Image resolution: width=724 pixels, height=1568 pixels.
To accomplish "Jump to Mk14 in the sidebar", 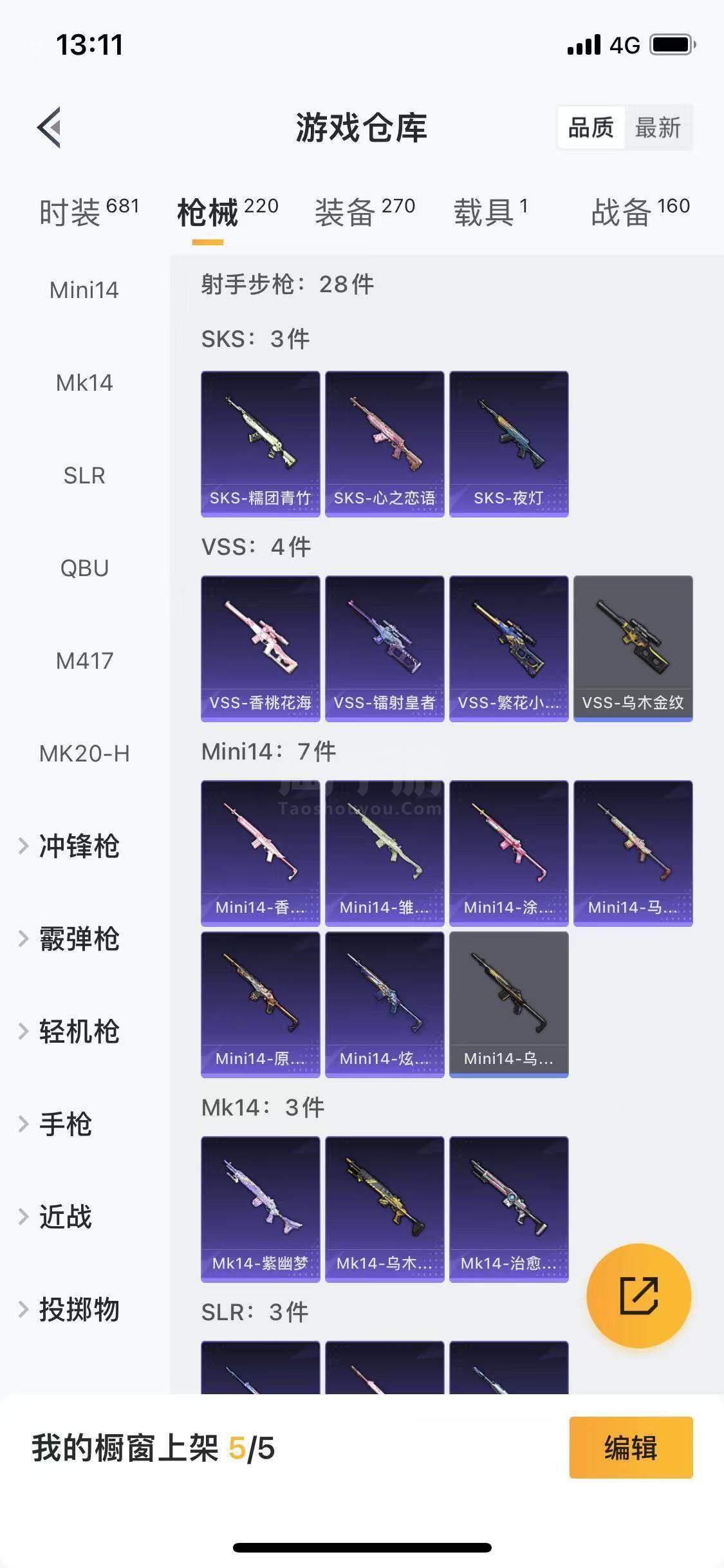I will pyautogui.click(x=84, y=383).
